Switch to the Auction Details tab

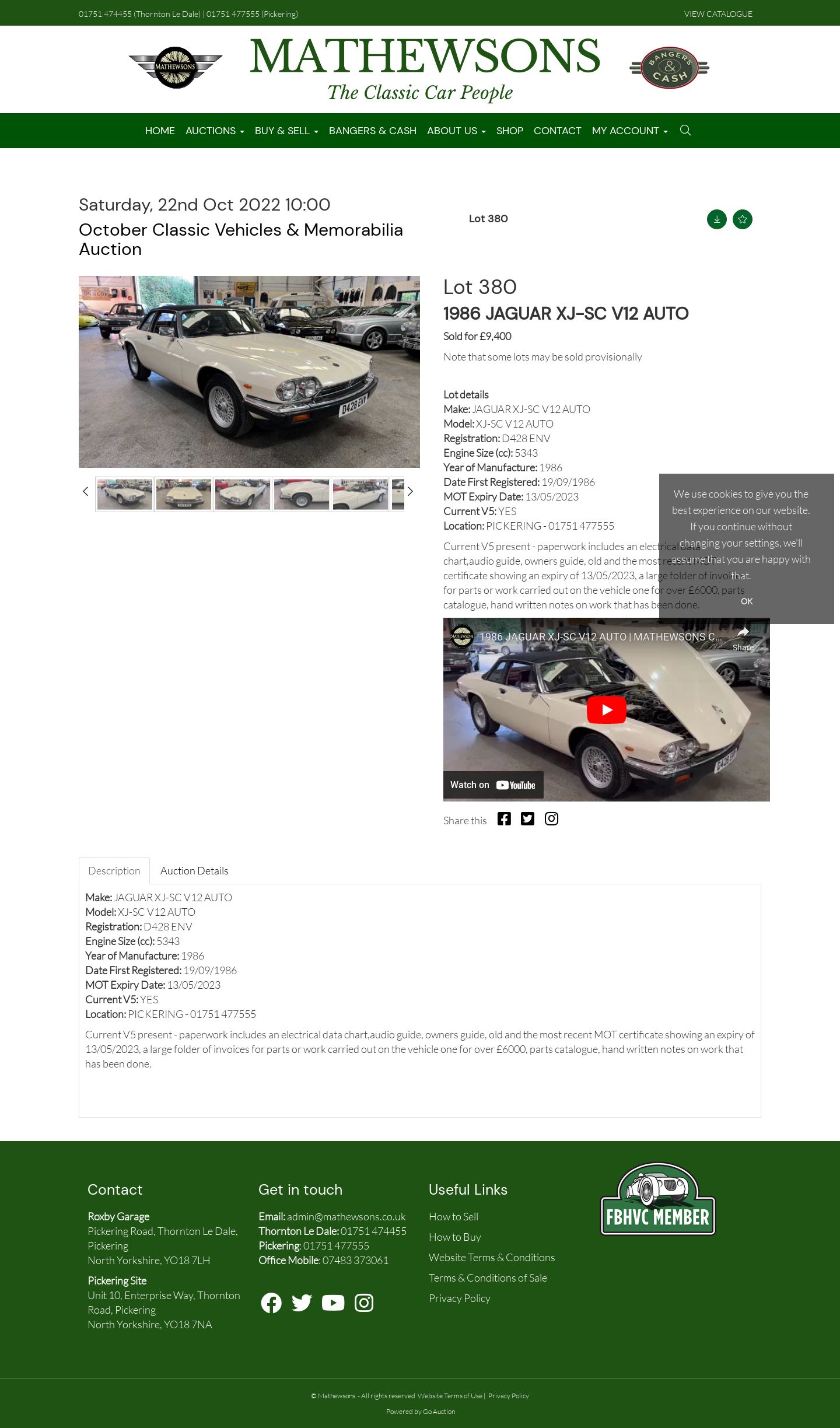click(194, 870)
